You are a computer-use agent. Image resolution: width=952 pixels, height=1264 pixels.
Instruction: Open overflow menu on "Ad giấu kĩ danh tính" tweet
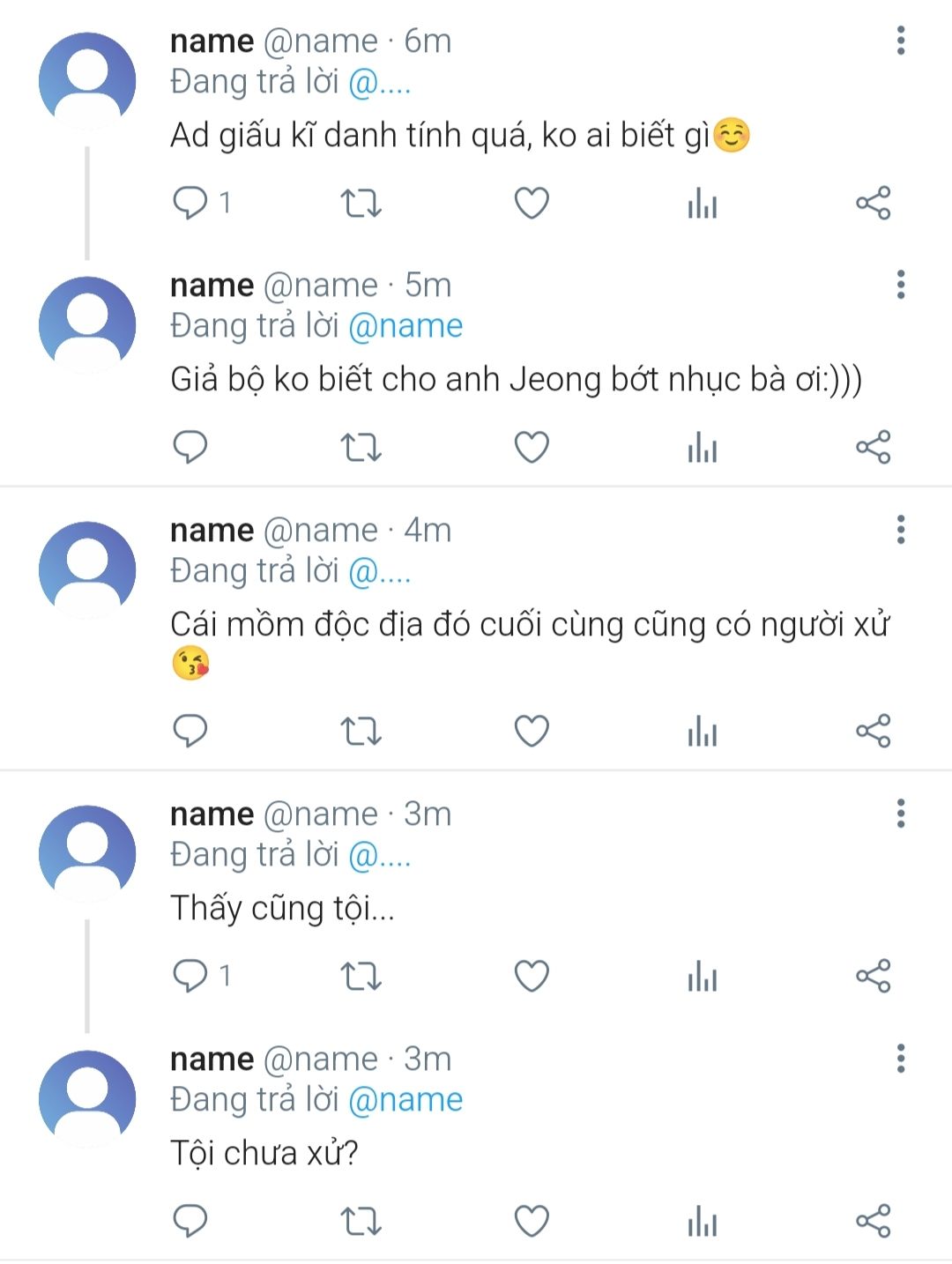[900, 41]
